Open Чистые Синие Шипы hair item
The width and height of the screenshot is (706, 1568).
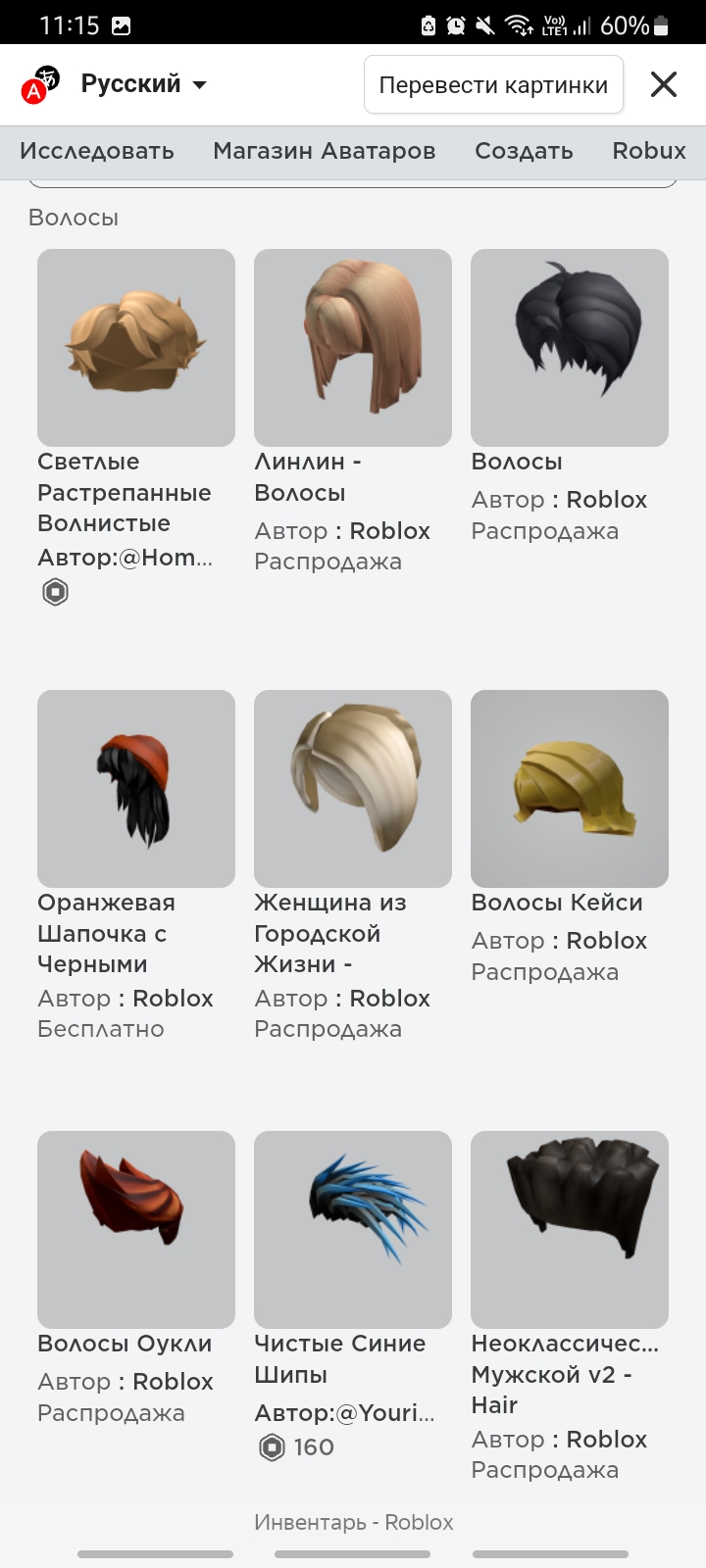tap(353, 1230)
